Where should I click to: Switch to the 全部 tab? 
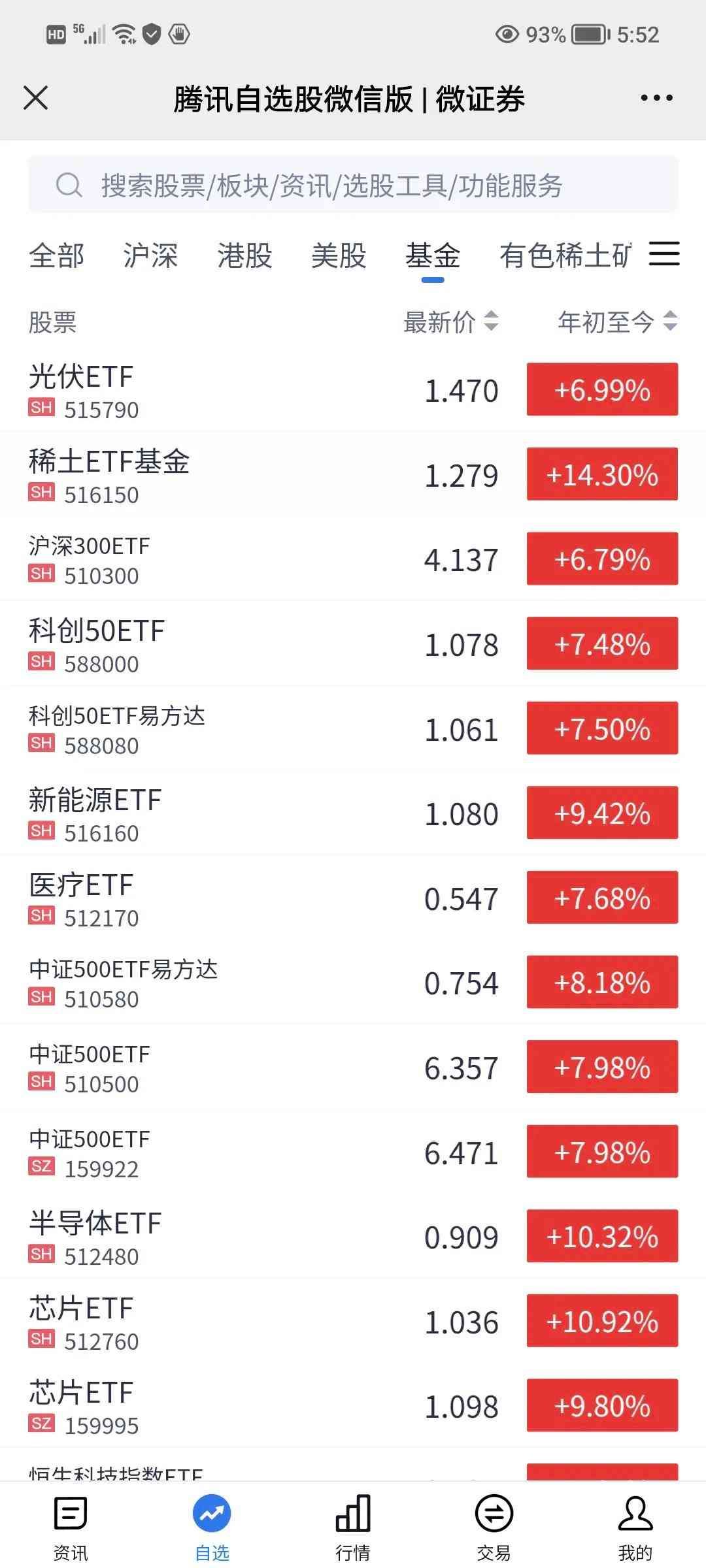(57, 255)
